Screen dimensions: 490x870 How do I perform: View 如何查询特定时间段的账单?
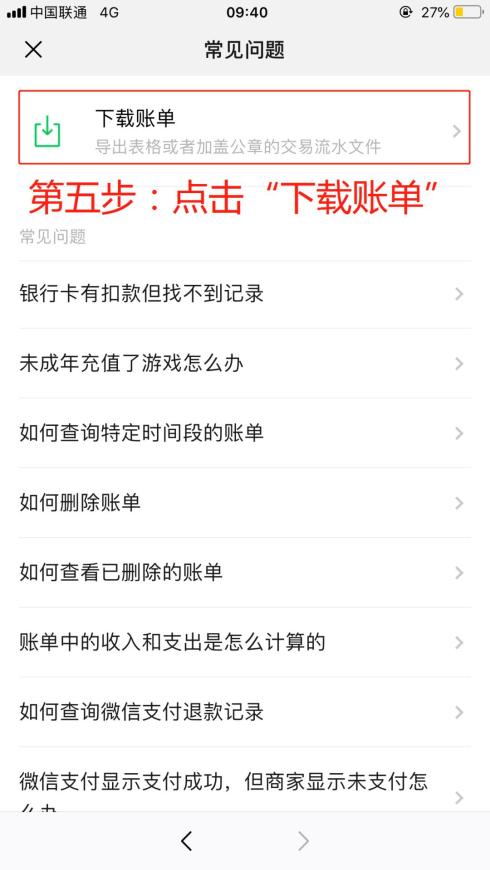(245, 433)
